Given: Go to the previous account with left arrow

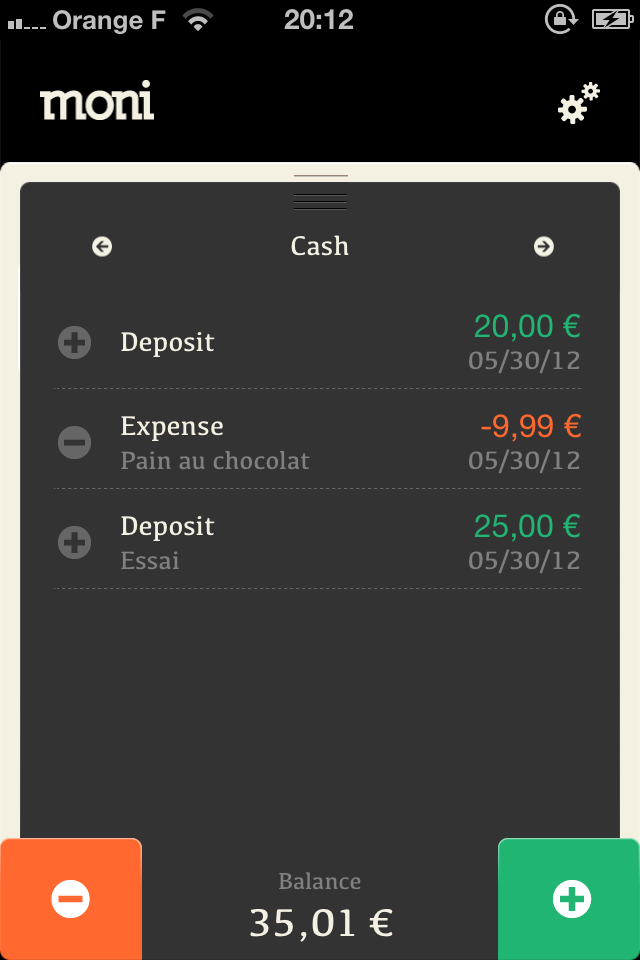Looking at the screenshot, I should tap(102, 246).
